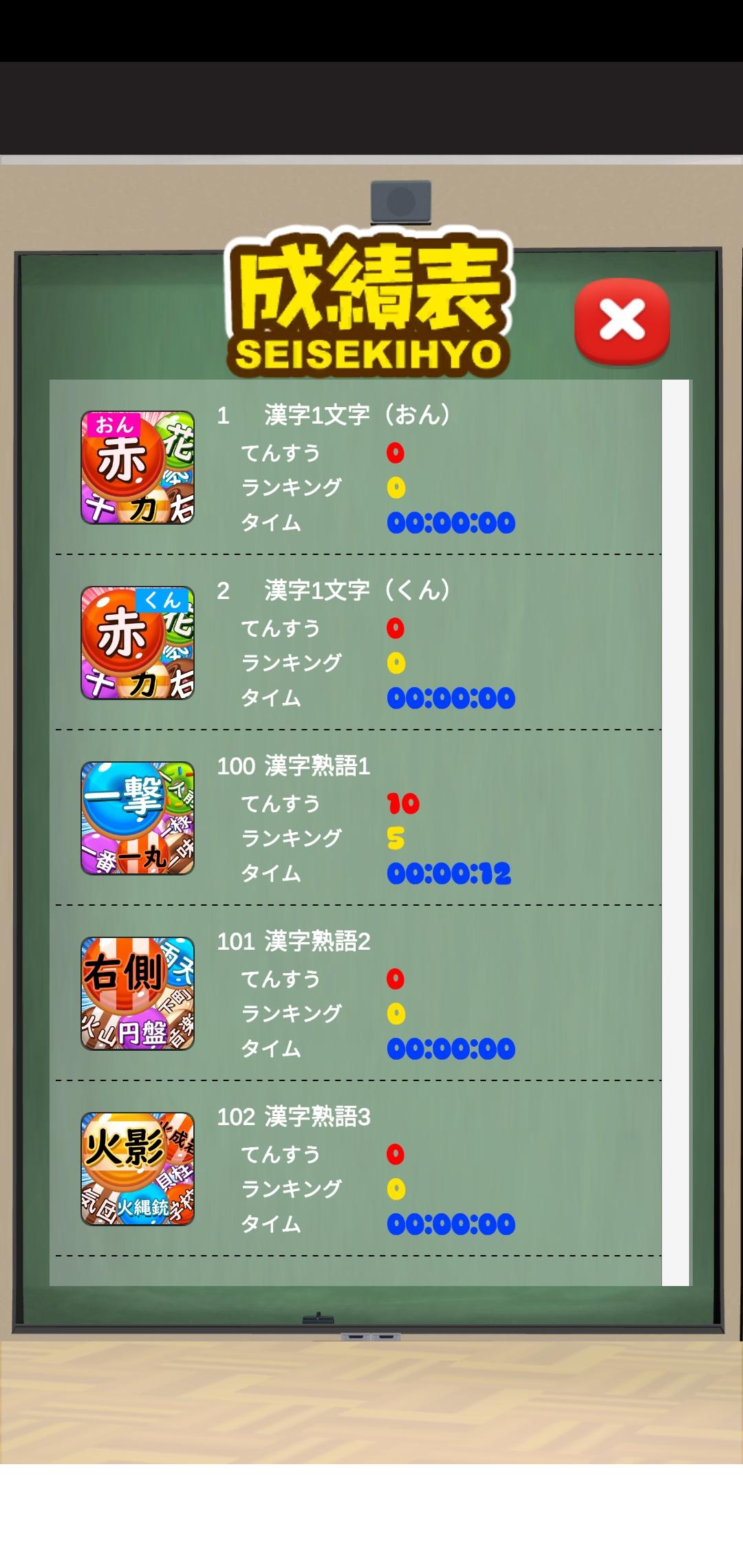The image size is (743, 1568).
Task: Select the タイム 00:00:12 entry
Action: point(451,873)
